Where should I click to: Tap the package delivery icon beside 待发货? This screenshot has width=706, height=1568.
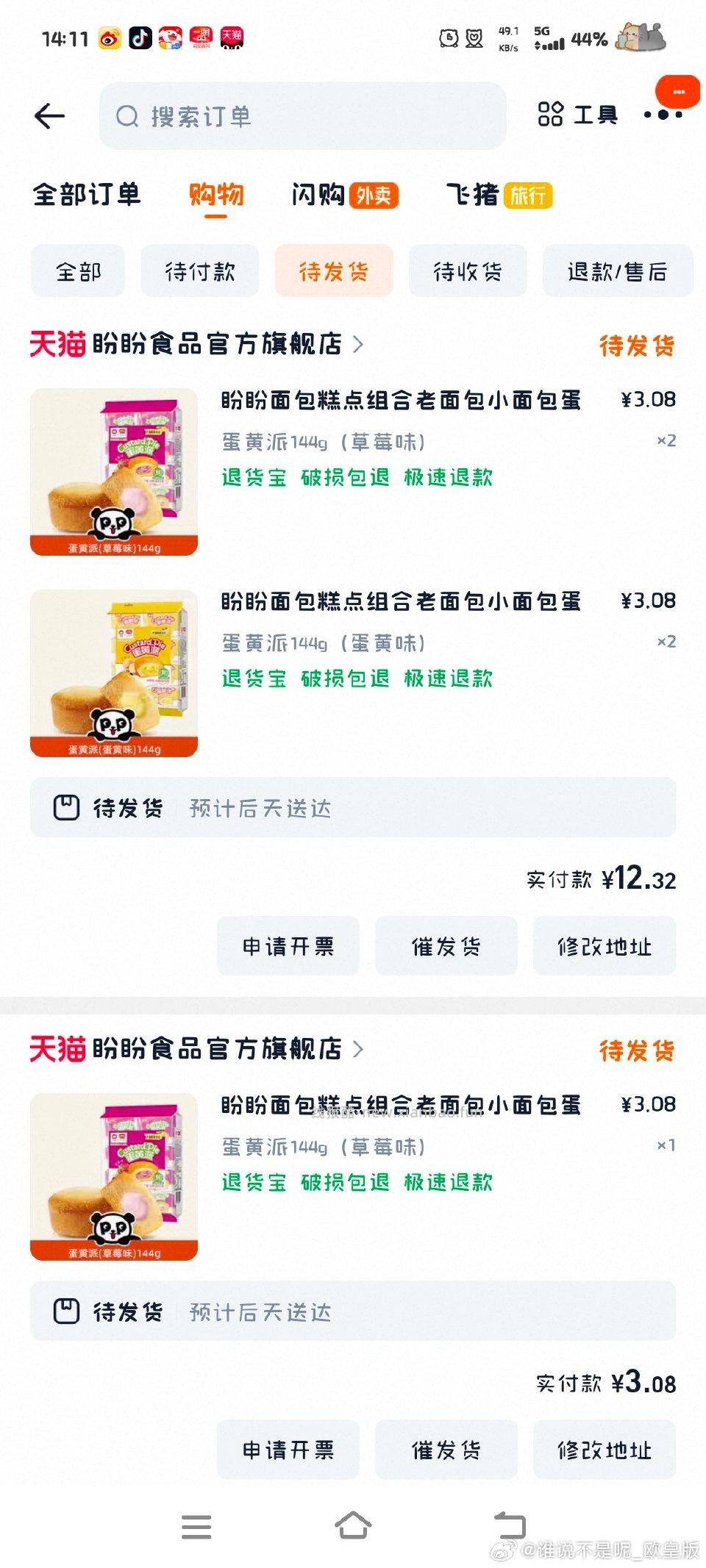[66, 807]
